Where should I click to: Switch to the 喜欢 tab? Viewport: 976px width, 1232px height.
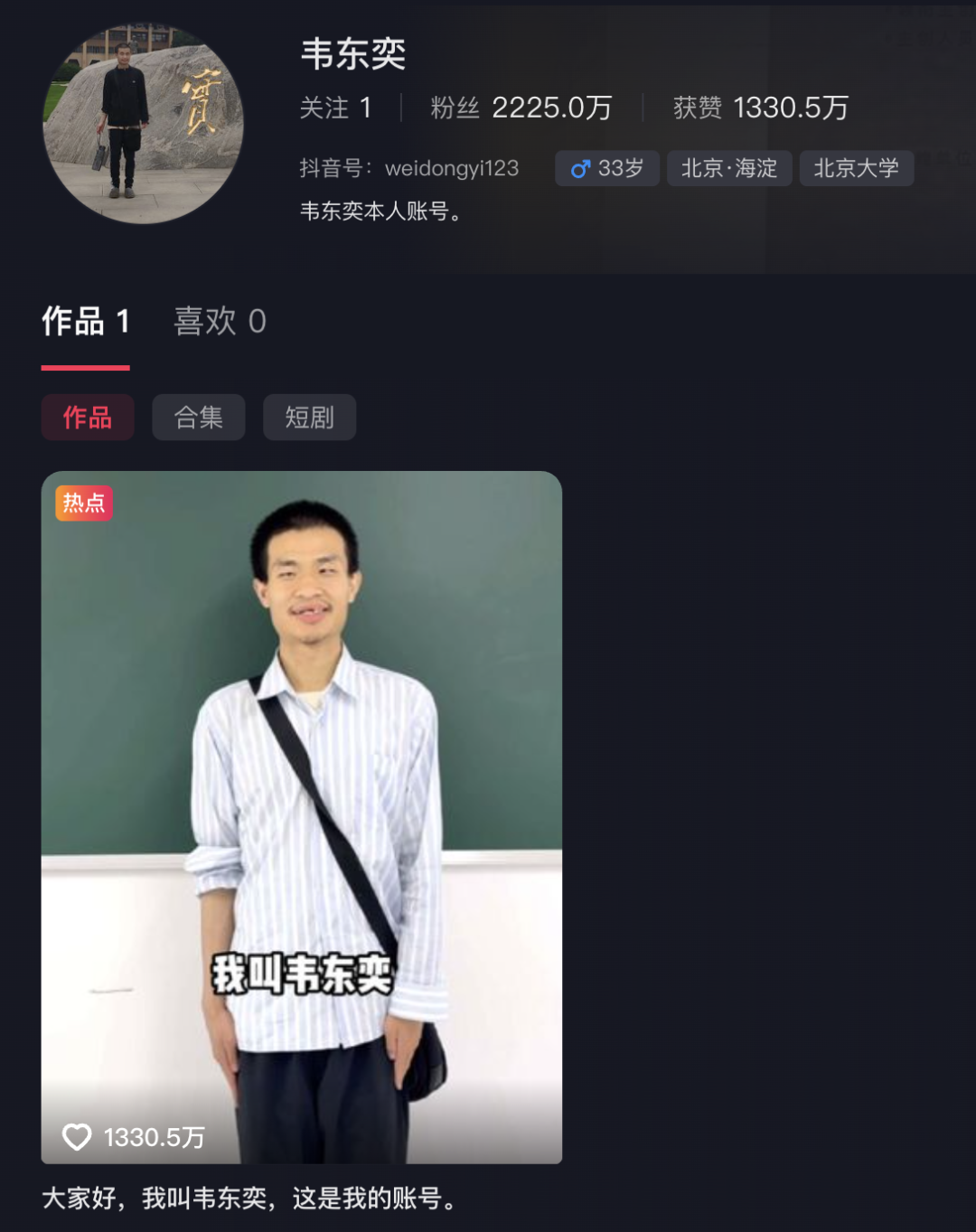(220, 322)
